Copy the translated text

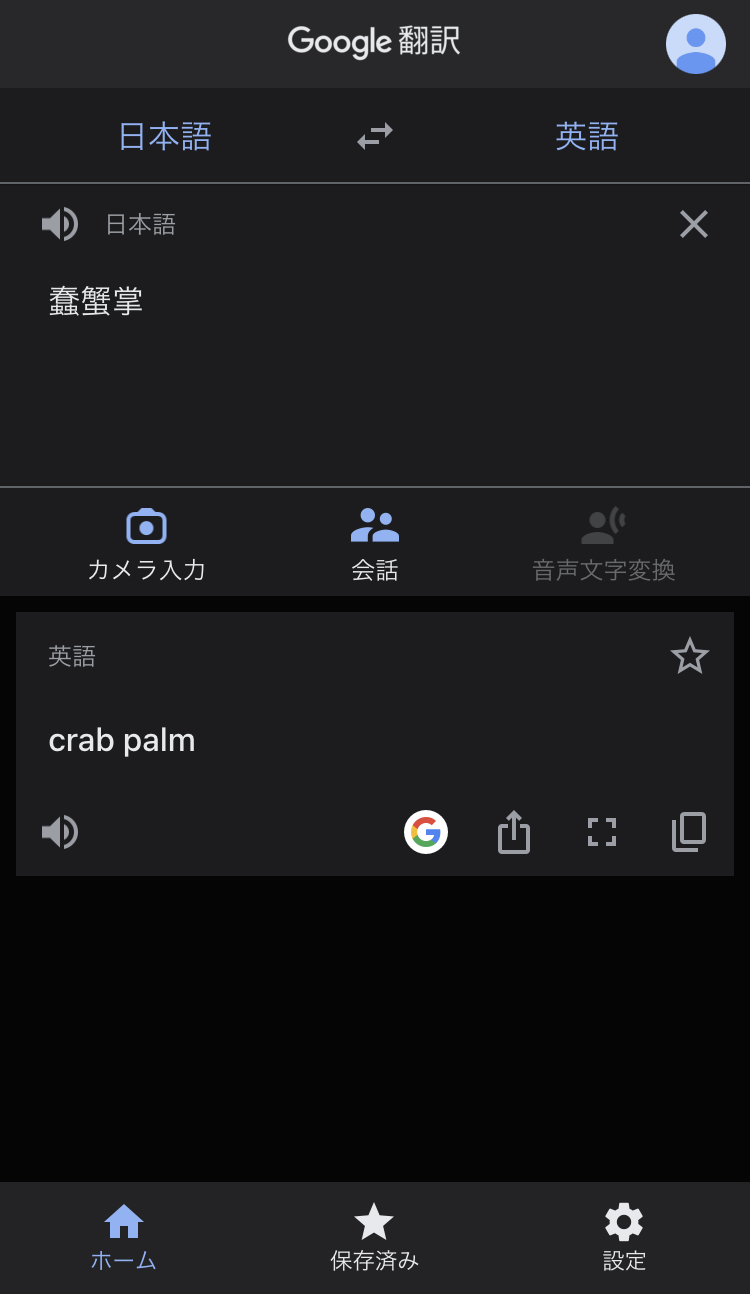click(689, 832)
